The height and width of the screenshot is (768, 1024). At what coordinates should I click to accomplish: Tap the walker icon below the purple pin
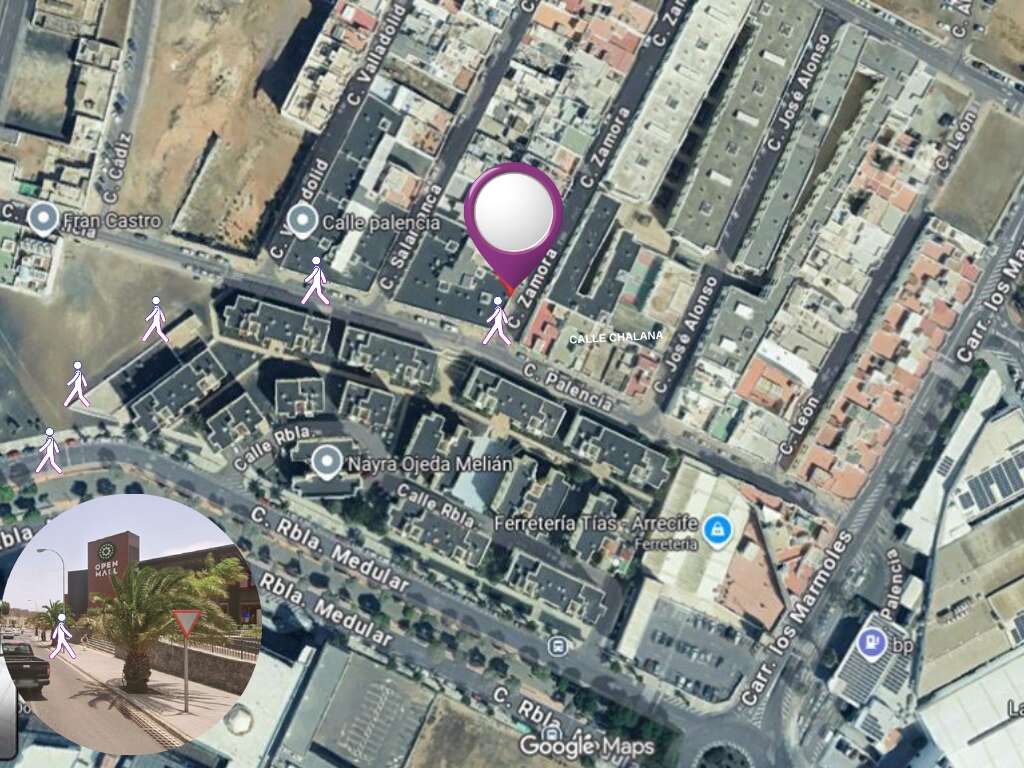click(497, 320)
